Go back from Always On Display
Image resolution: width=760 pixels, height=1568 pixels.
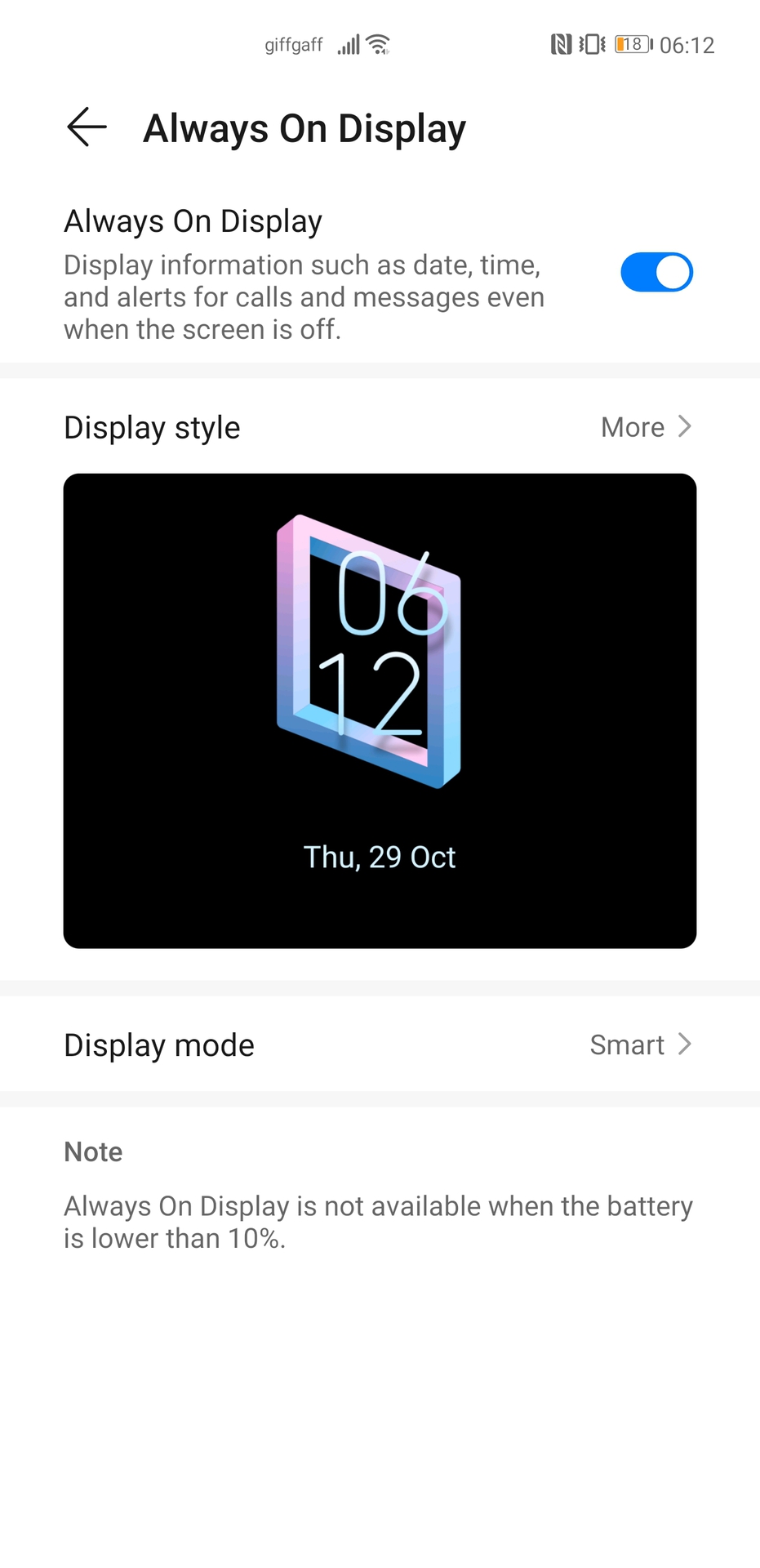point(87,127)
